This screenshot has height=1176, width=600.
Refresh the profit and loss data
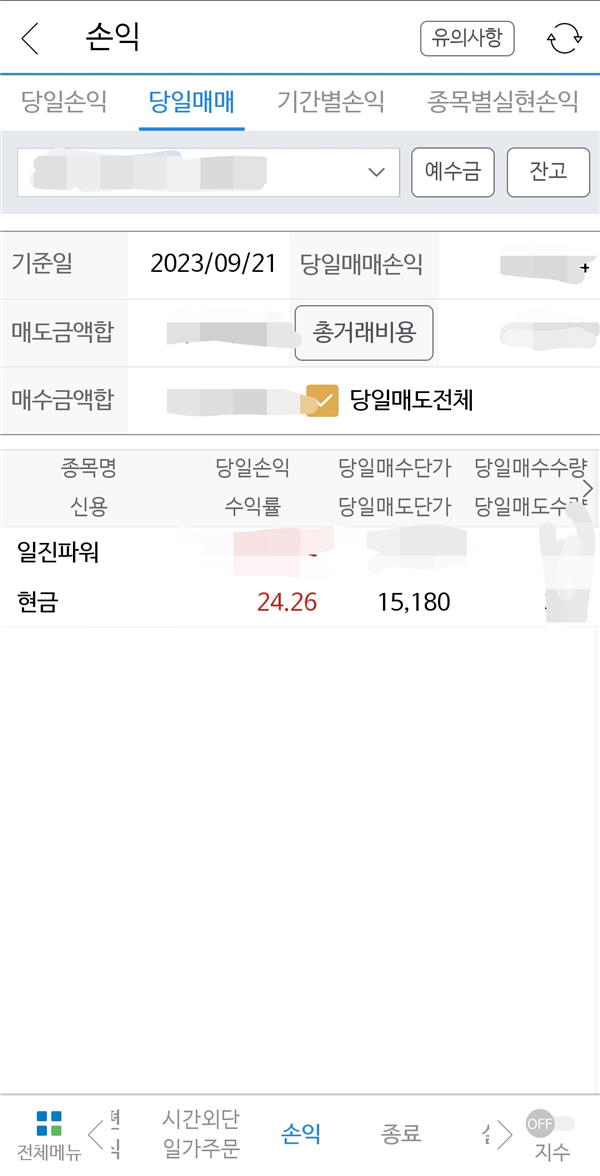[x=564, y=38]
